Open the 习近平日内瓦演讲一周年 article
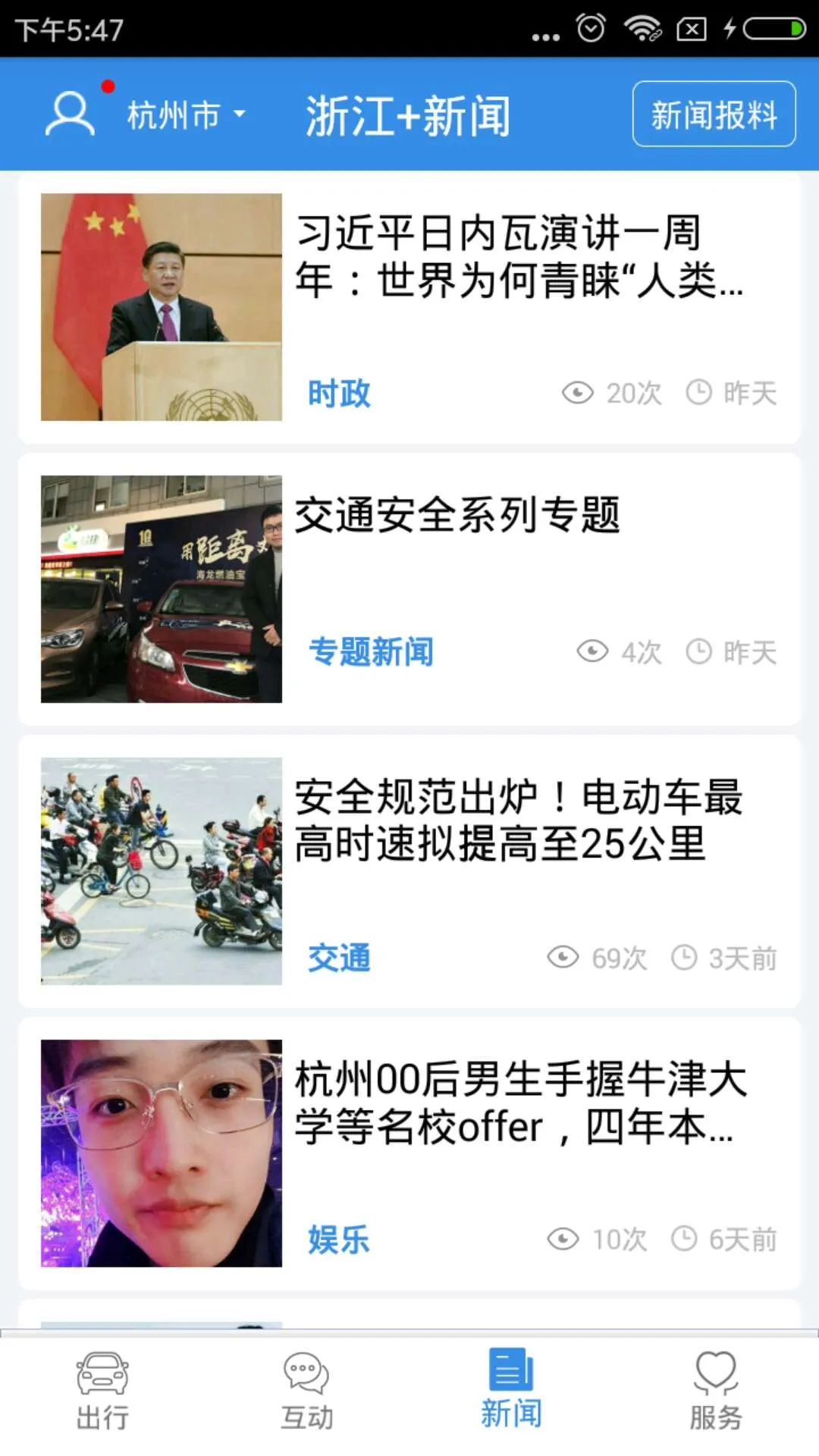This screenshot has height=1456, width=819. click(x=519, y=256)
